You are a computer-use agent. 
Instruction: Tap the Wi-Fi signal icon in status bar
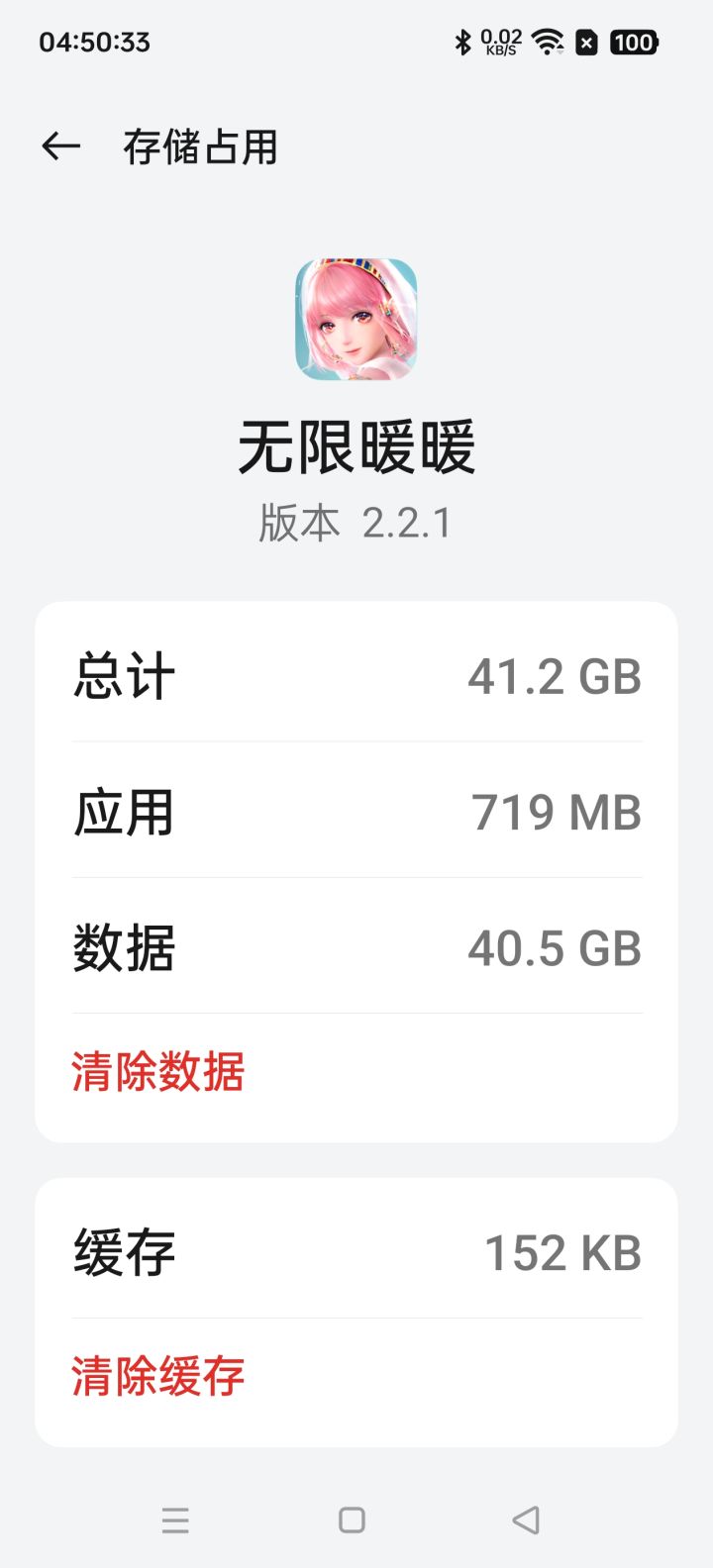tap(546, 42)
